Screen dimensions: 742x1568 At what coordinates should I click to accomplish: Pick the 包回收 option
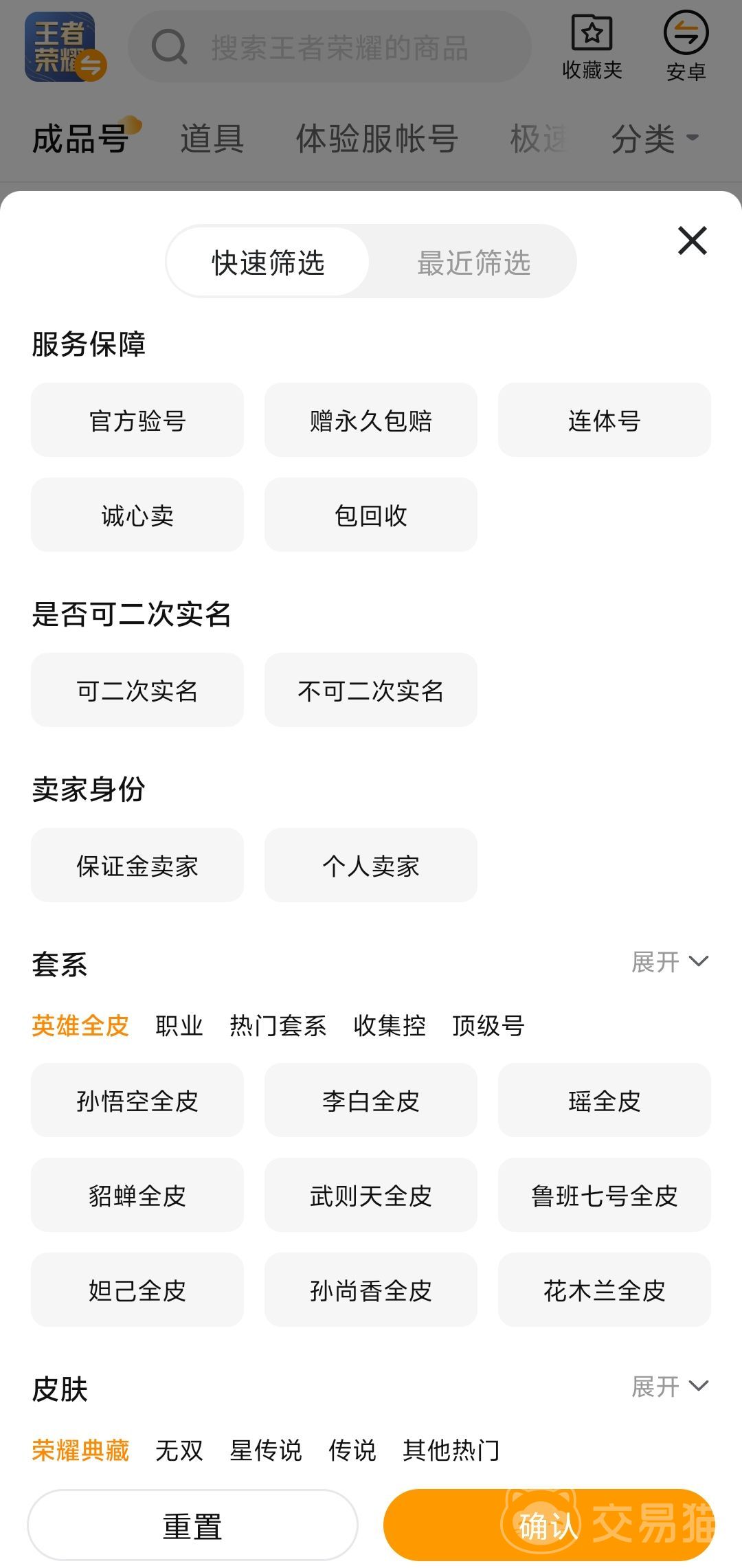pos(371,515)
